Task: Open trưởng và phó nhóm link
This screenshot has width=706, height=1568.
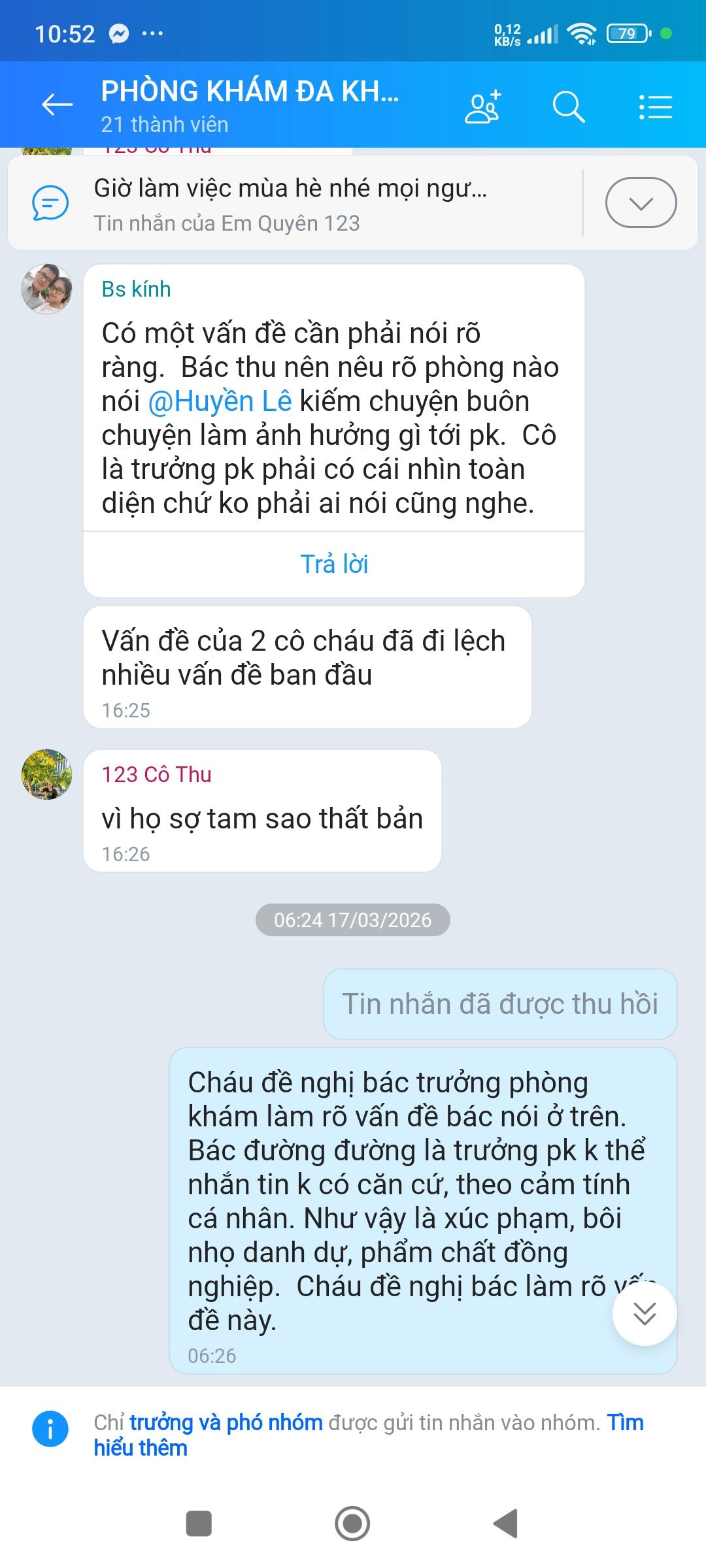Action: (x=226, y=1423)
